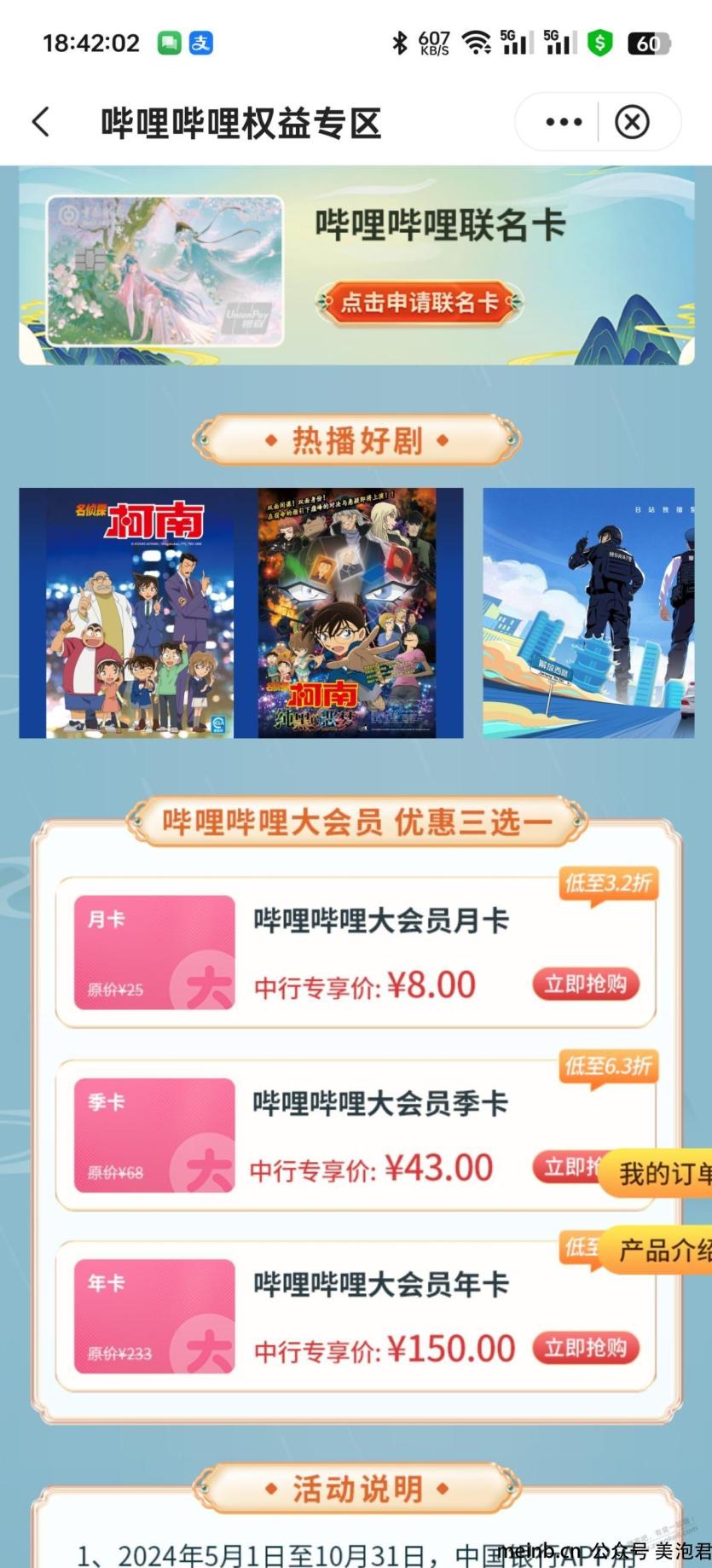Open the mini-program three-dot menu

(x=564, y=122)
